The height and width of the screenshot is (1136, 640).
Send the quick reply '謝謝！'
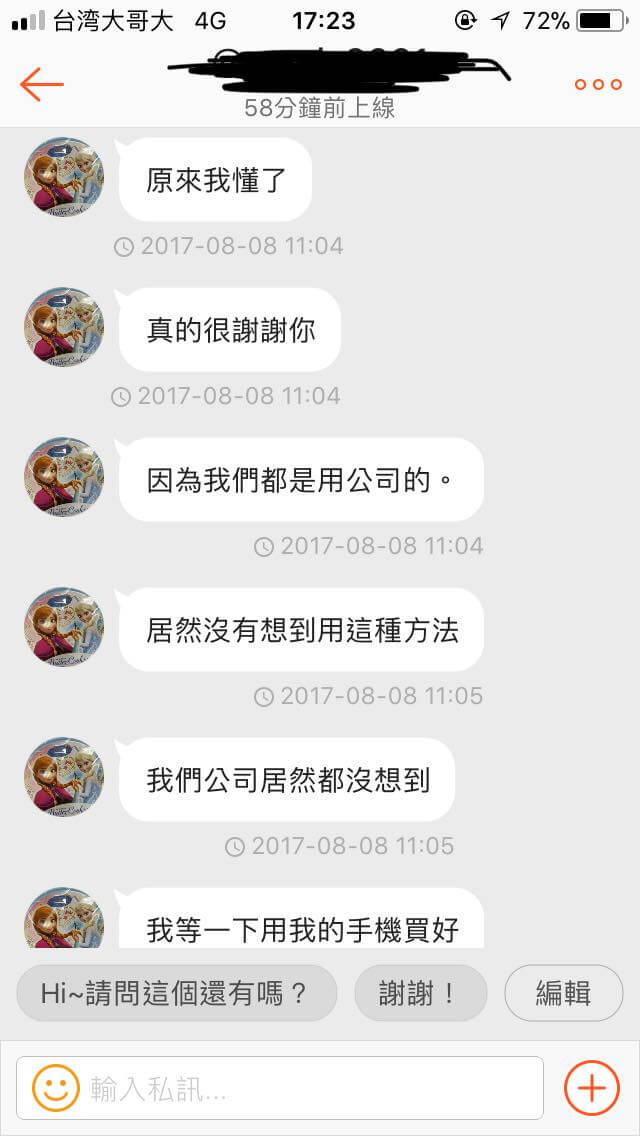point(420,993)
